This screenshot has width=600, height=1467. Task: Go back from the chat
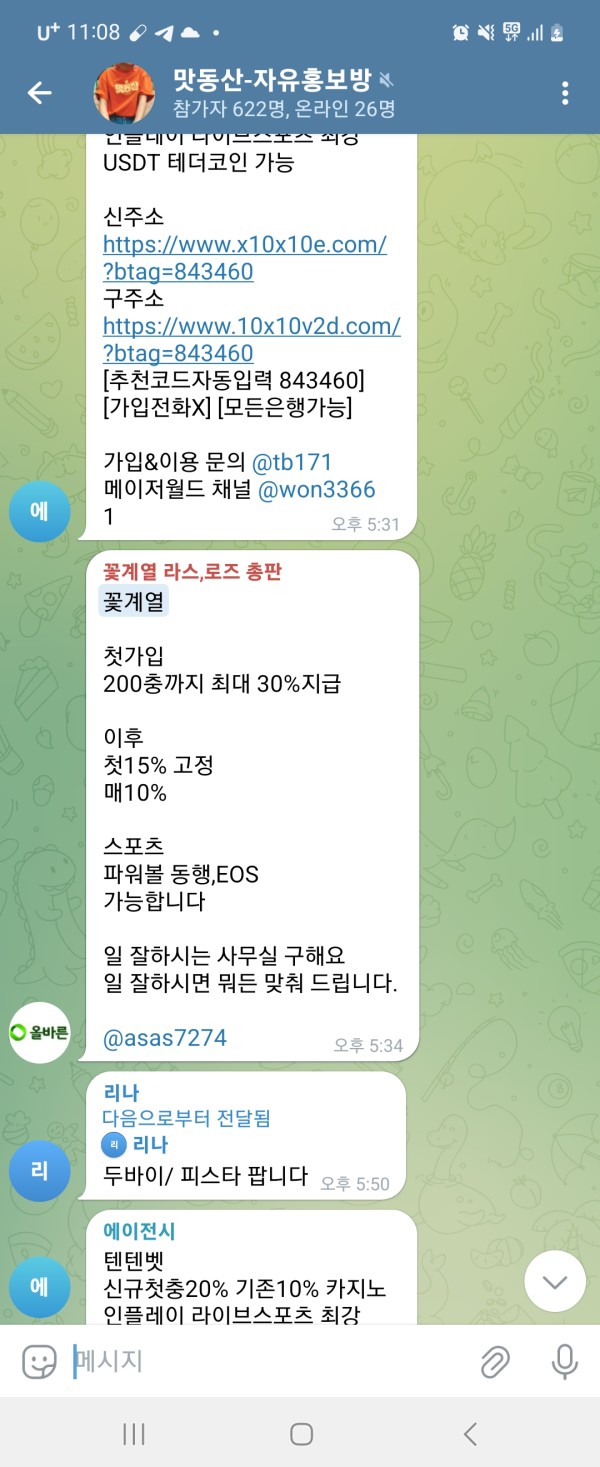click(x=39, y=93)
